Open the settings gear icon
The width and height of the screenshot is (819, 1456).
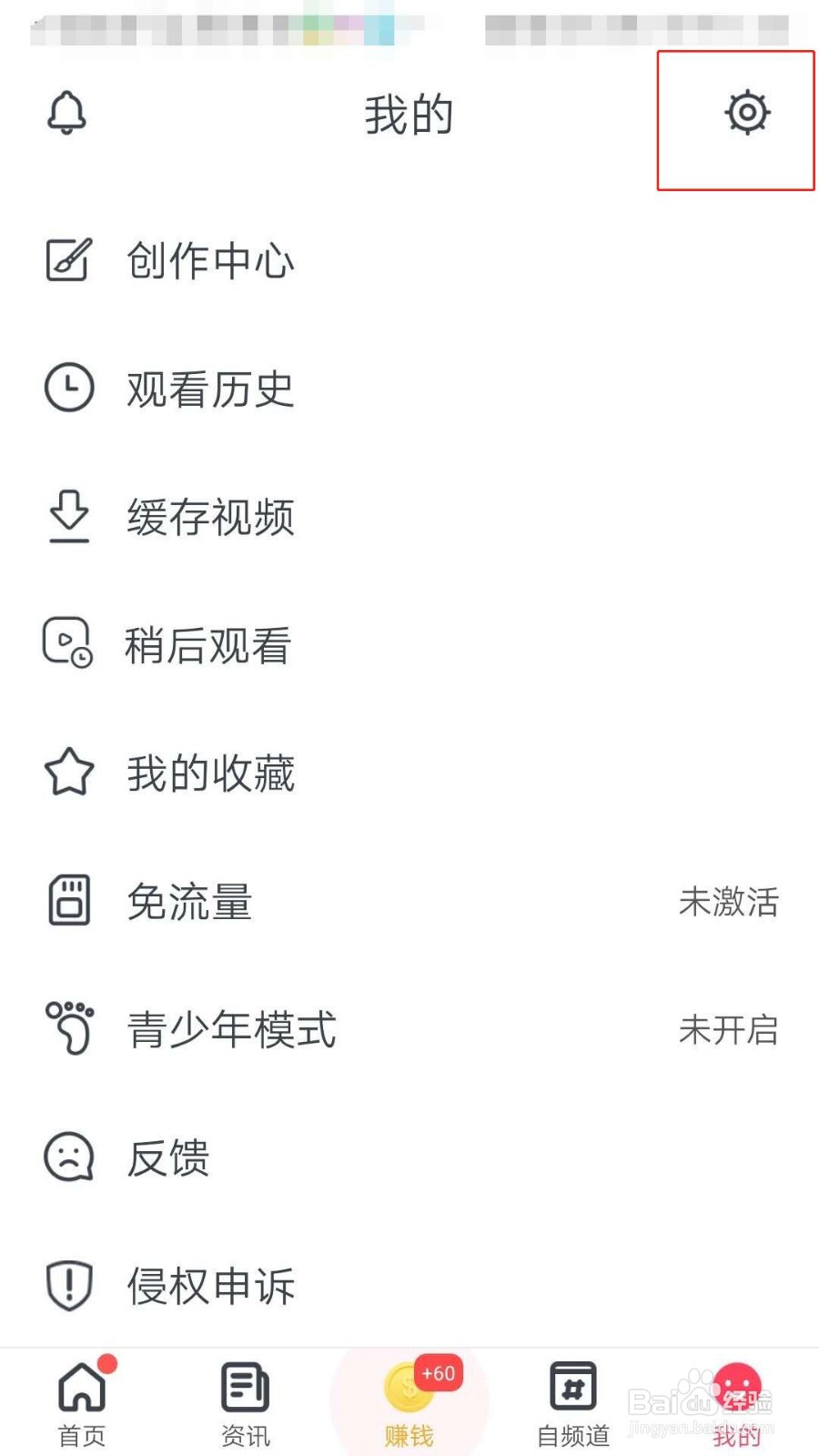point(747,113)
